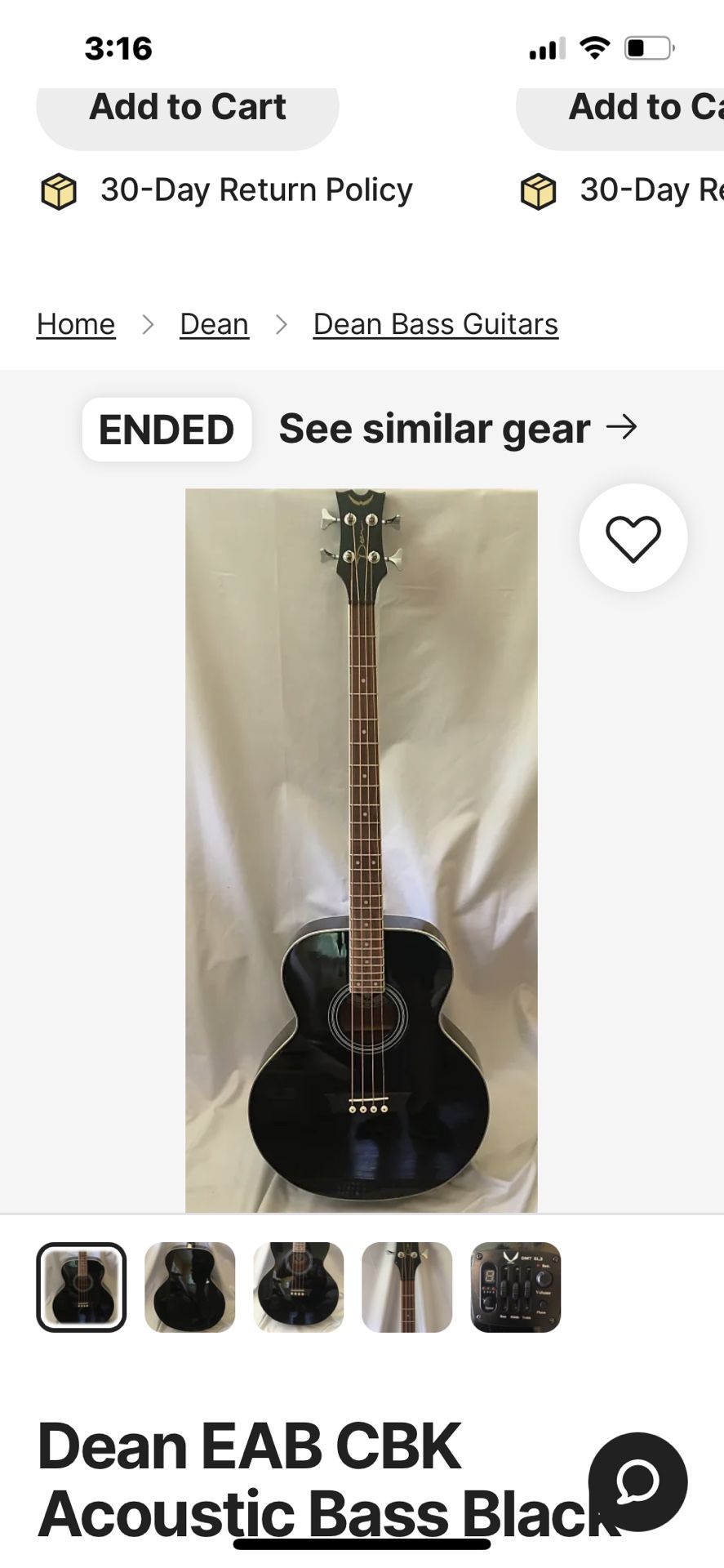
Task: Tap See similar gear
Action: [457, 429]
